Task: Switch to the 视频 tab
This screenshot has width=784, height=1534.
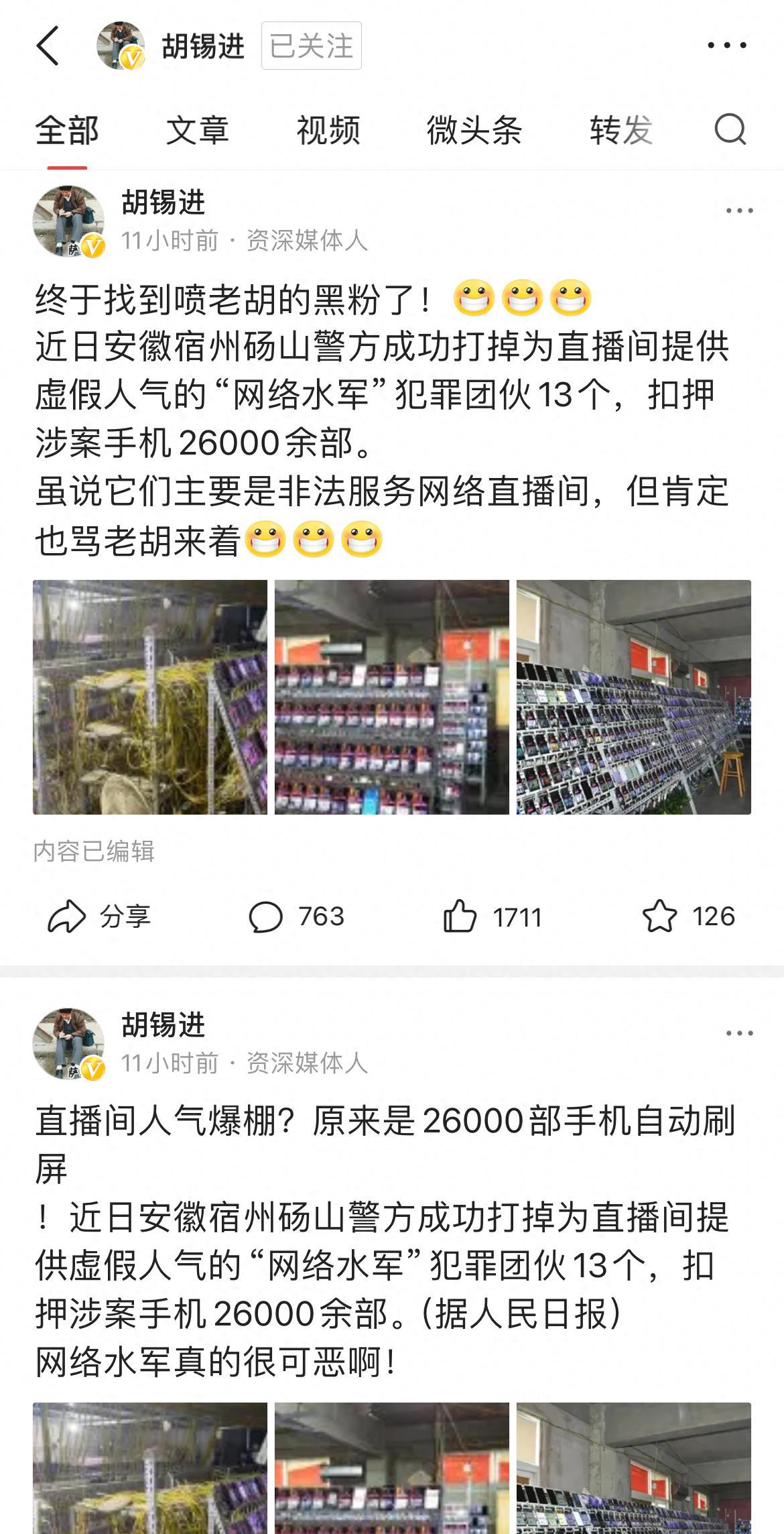Action: [x=328, y=130]
